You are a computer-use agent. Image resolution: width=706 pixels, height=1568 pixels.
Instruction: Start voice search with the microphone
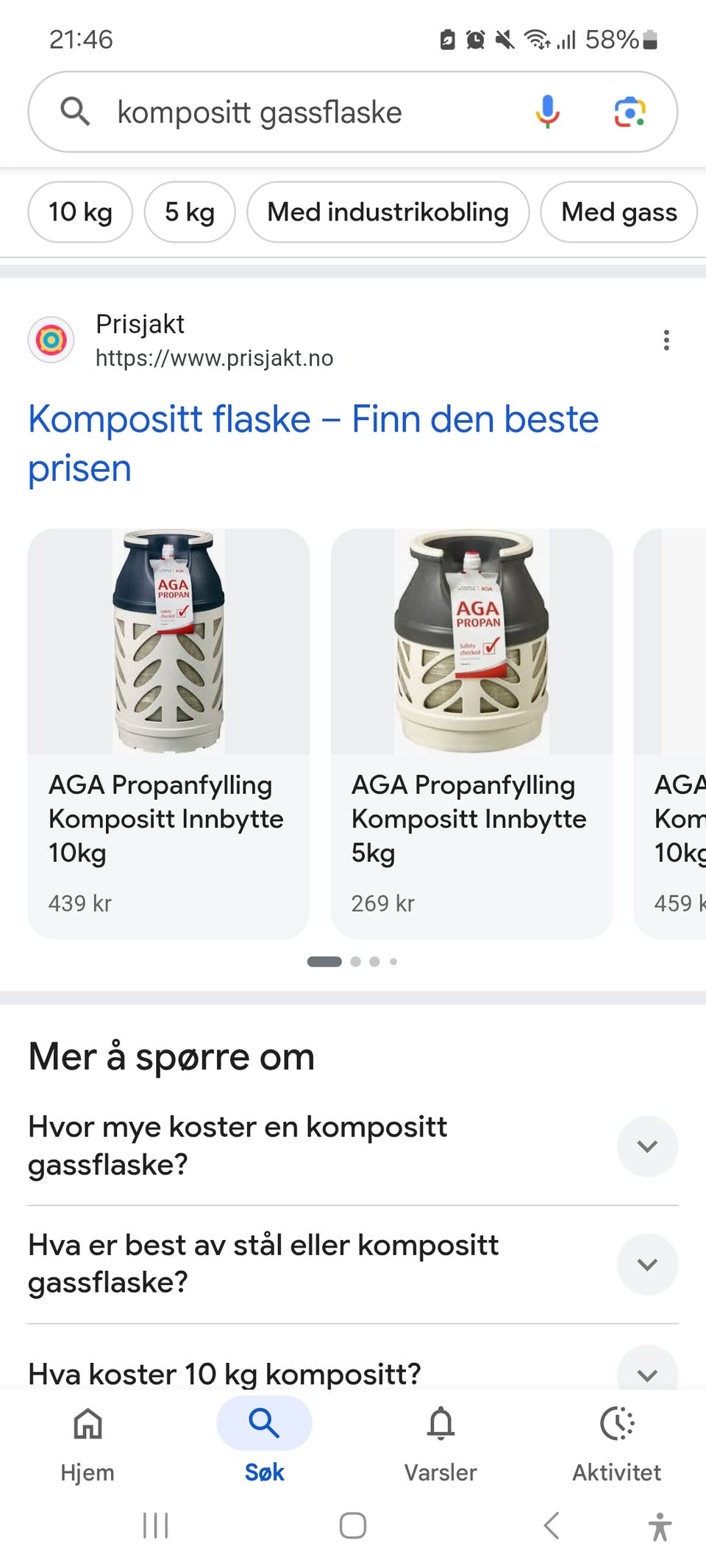[x=547, y=112]
